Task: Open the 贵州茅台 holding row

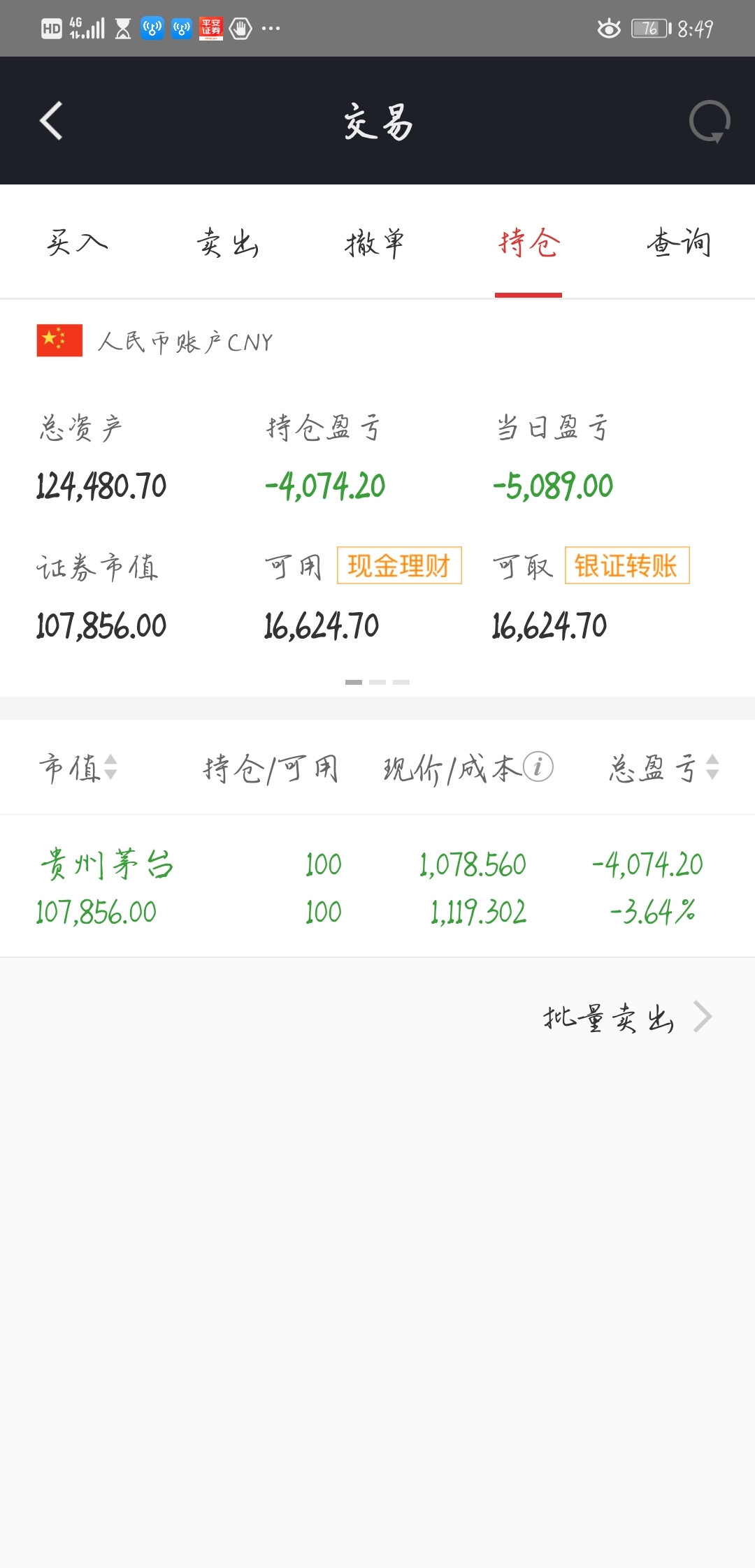Action: click(377, 887)
